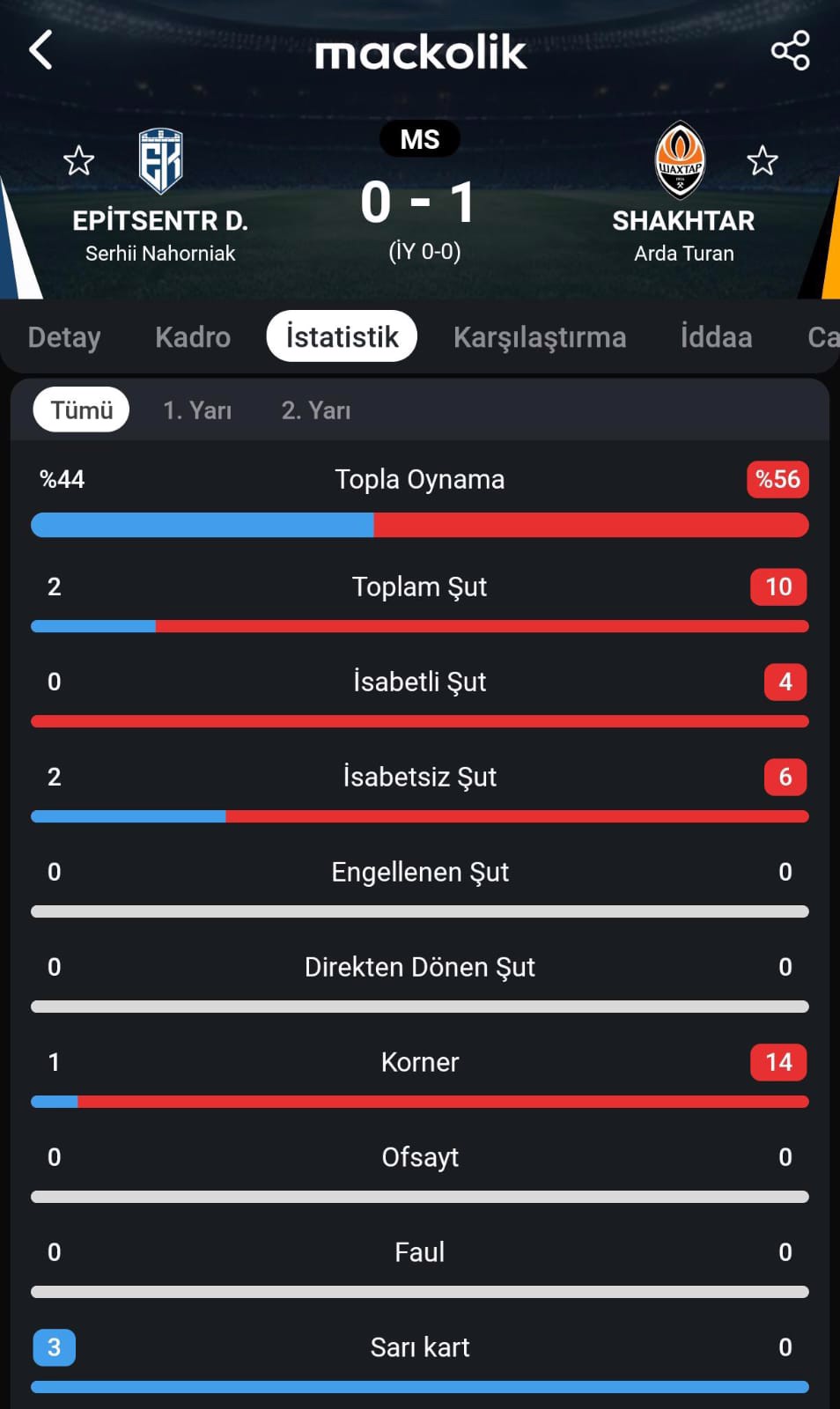
Task: Select the İstatistik tab
Action: [342, 336]
